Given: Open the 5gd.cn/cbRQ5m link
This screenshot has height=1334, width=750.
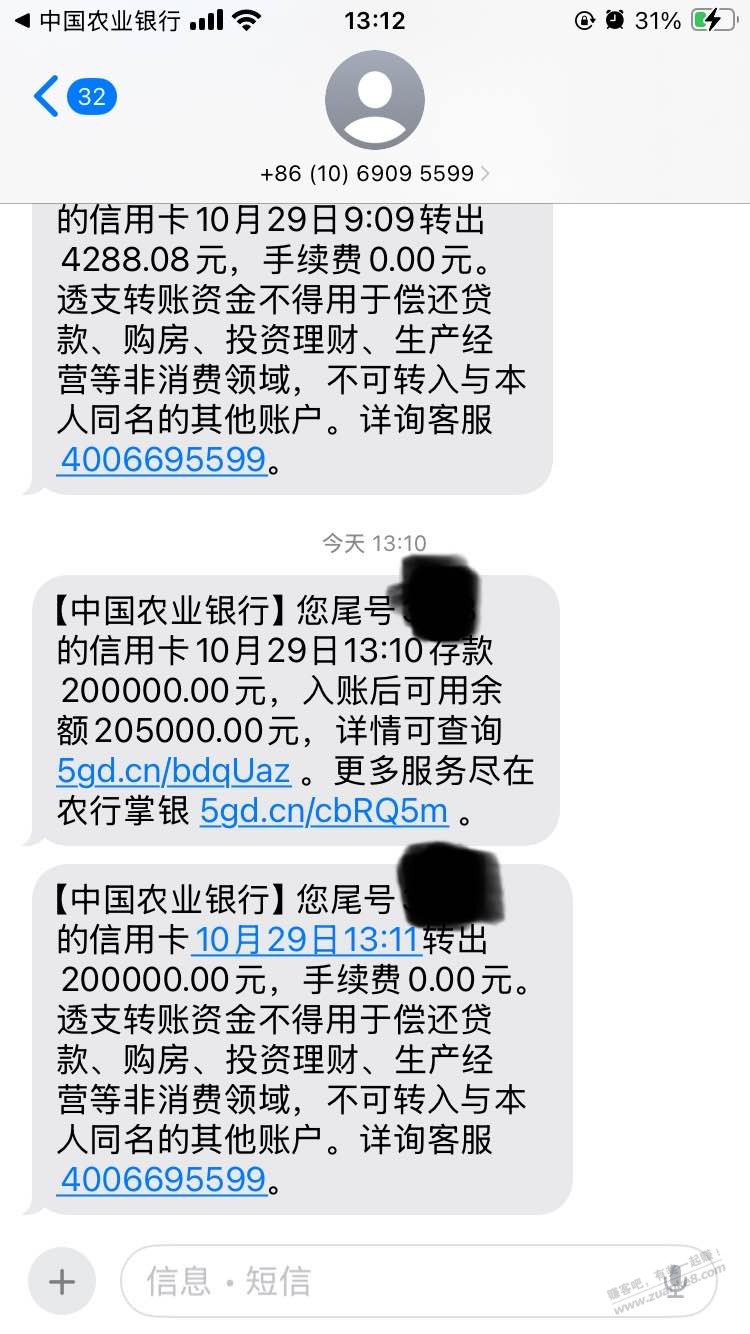Looking at the screenshot, I should [x=324, y=811].
